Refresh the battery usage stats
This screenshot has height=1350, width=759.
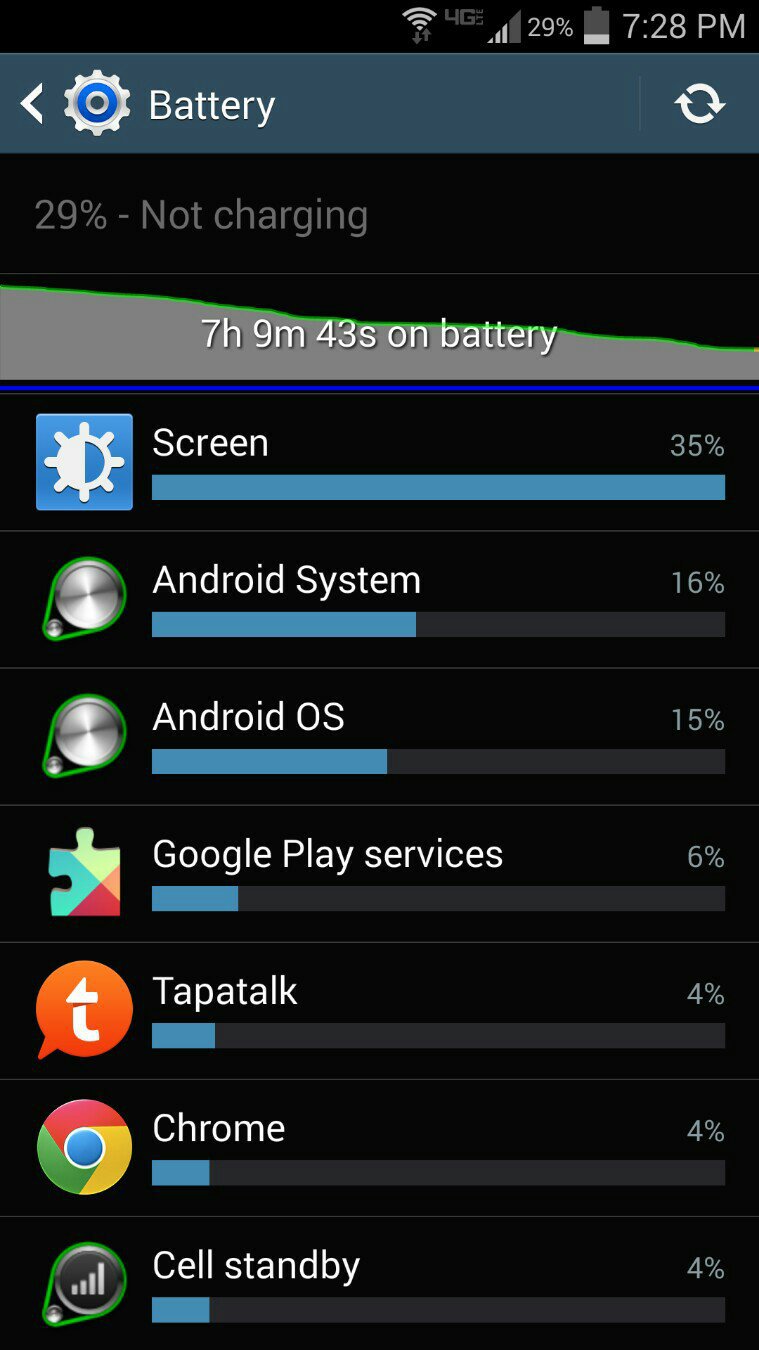[699, 104]
